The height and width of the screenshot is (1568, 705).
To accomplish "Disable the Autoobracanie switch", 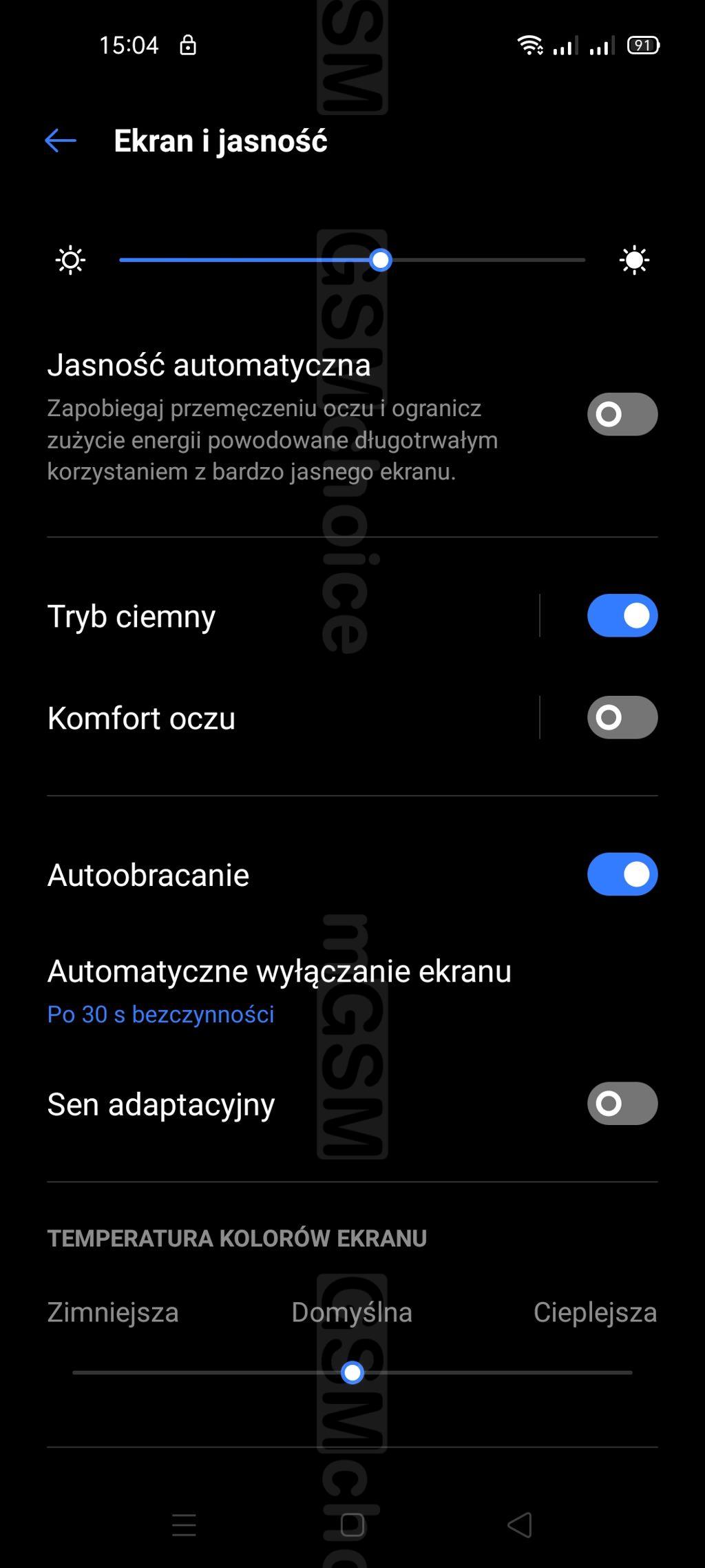I will pyautogui.click(x=622, y=874).
